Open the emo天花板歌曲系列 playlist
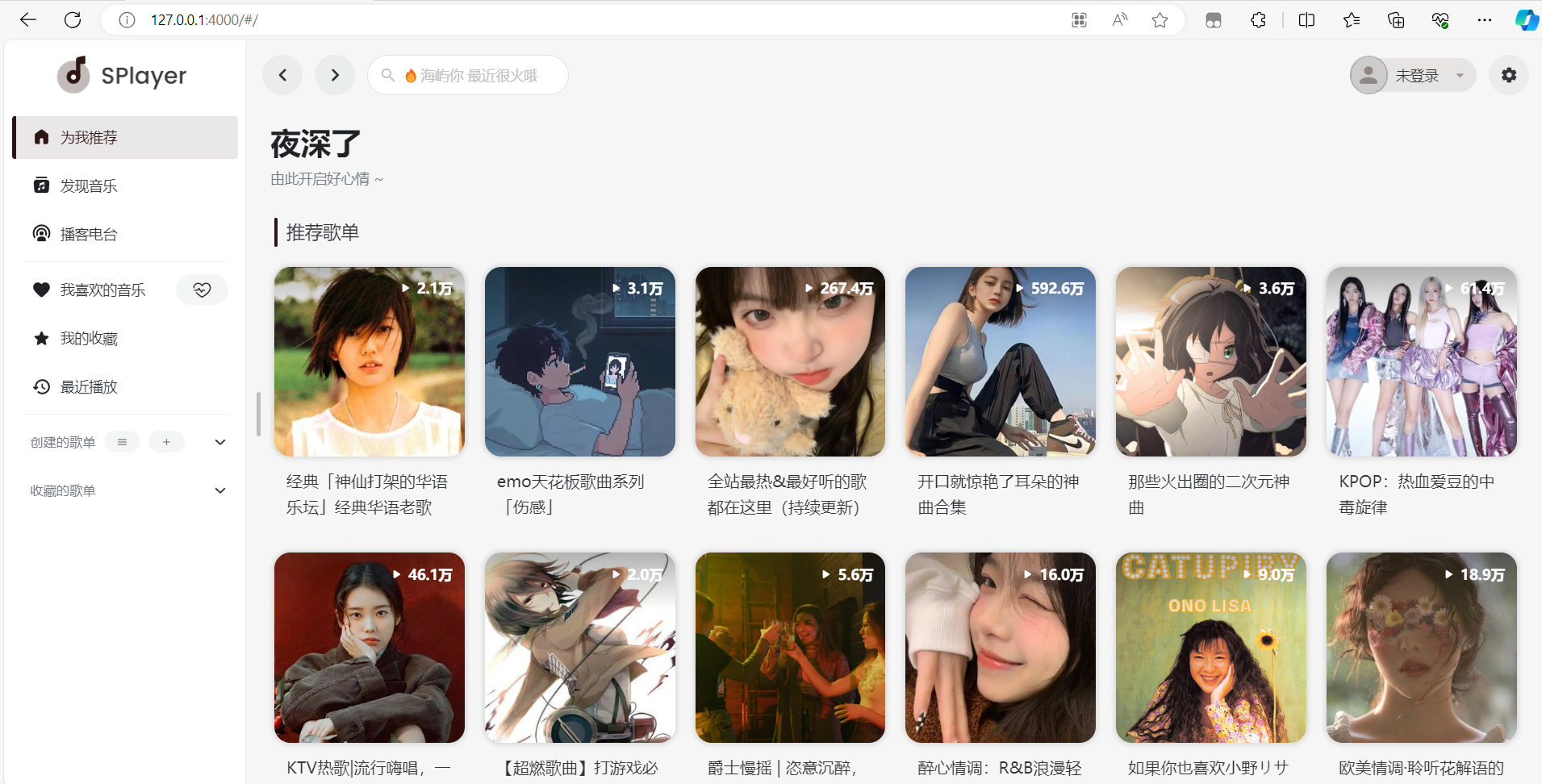Viewport: 1542px width, 784px height. (x=579, y=362)
